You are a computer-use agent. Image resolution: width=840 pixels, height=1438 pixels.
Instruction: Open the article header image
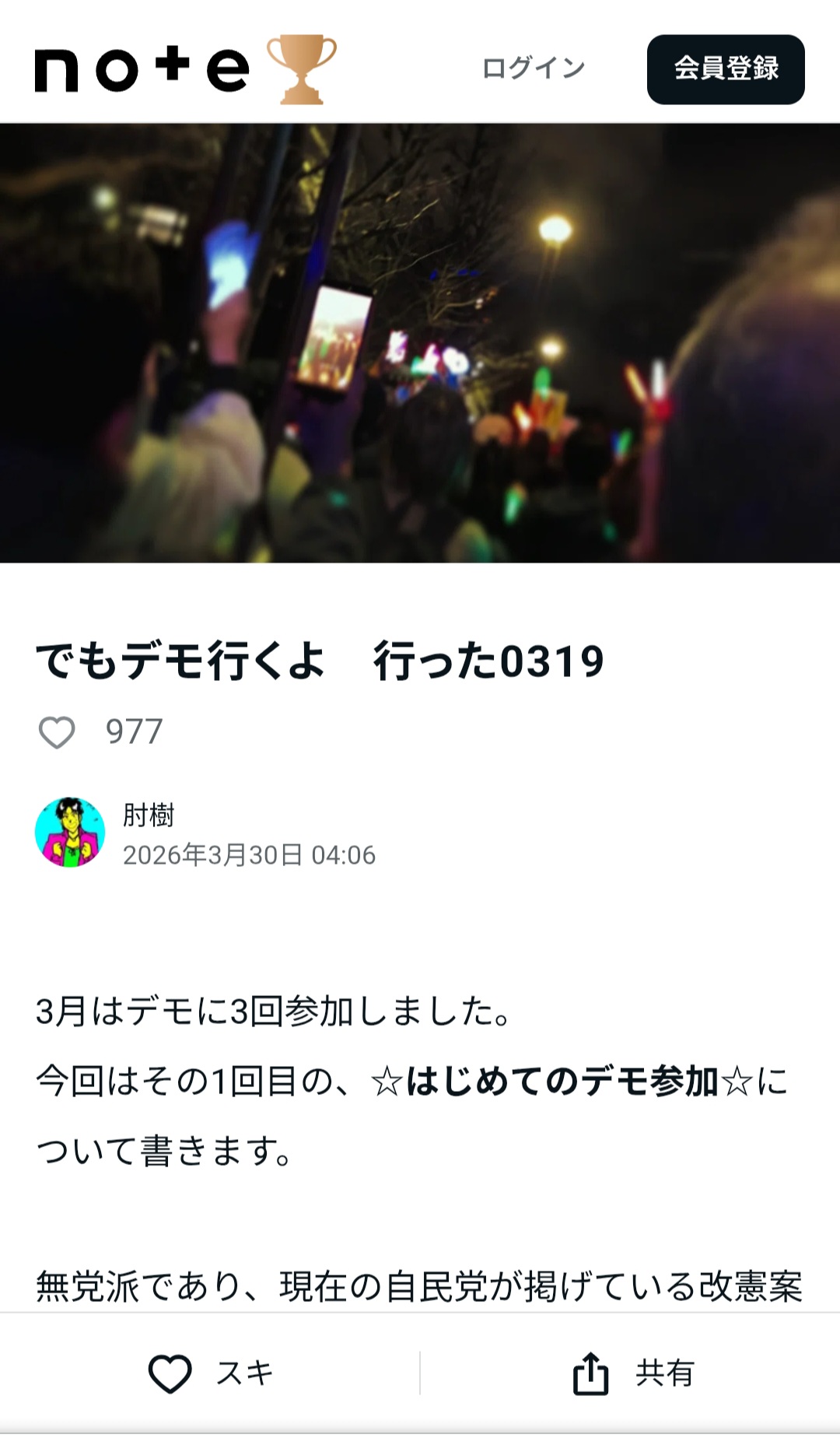click(420, 342)
